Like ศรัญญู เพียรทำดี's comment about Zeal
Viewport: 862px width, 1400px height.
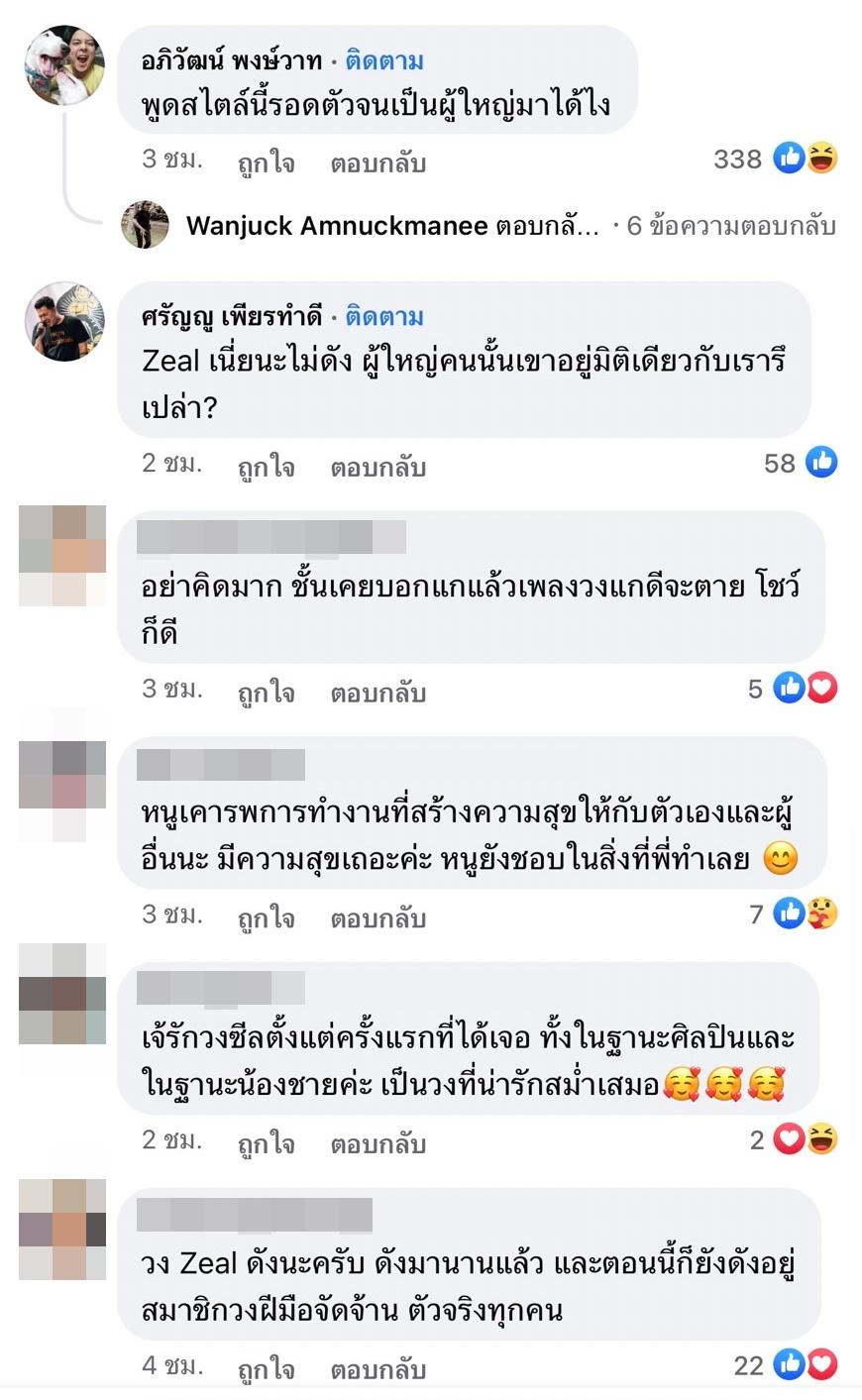266,466
